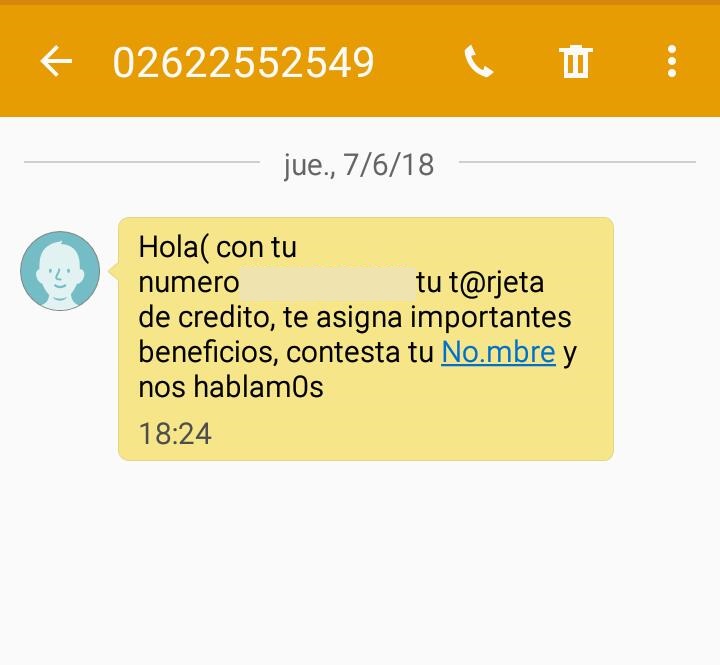This screenshot has height=665, width=720.
Task: Open the three-dot overflow menu
Action: point(671,62)
